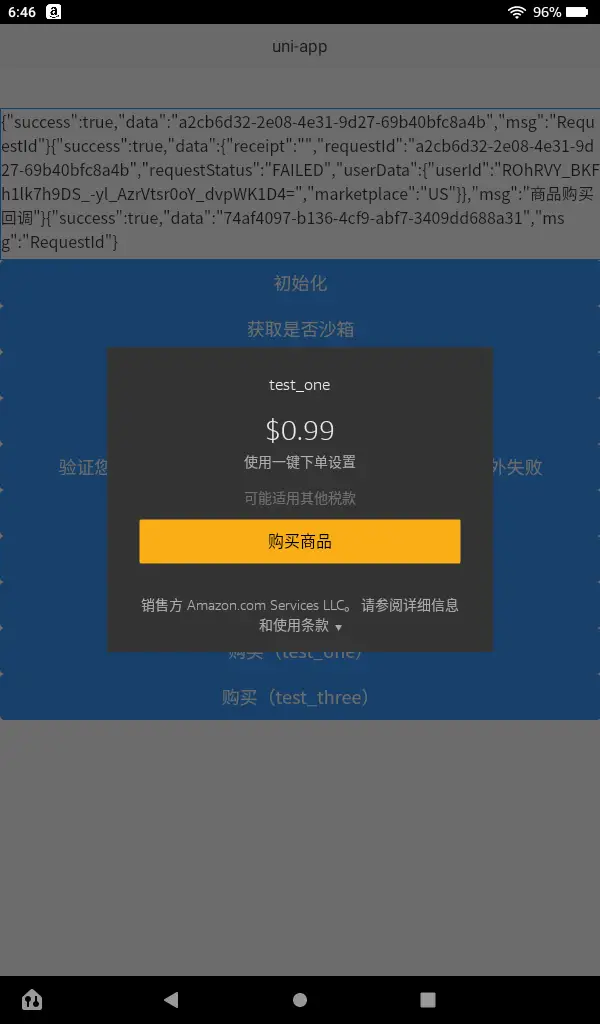This screenshot has width=600, height=1024.
Task: Go to the home screen
Action: 300,999
